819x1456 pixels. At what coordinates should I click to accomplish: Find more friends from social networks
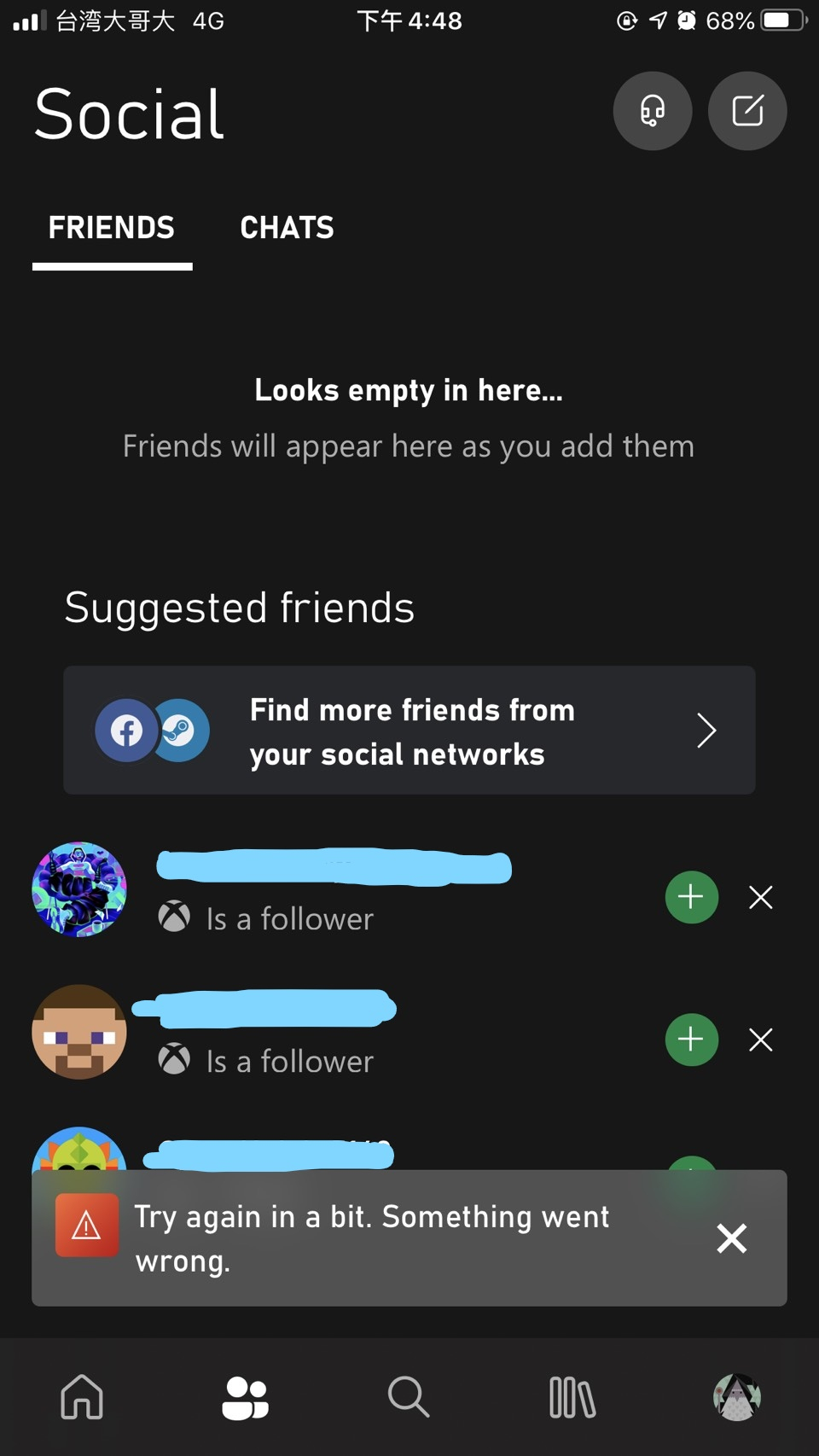click(409, 731)
